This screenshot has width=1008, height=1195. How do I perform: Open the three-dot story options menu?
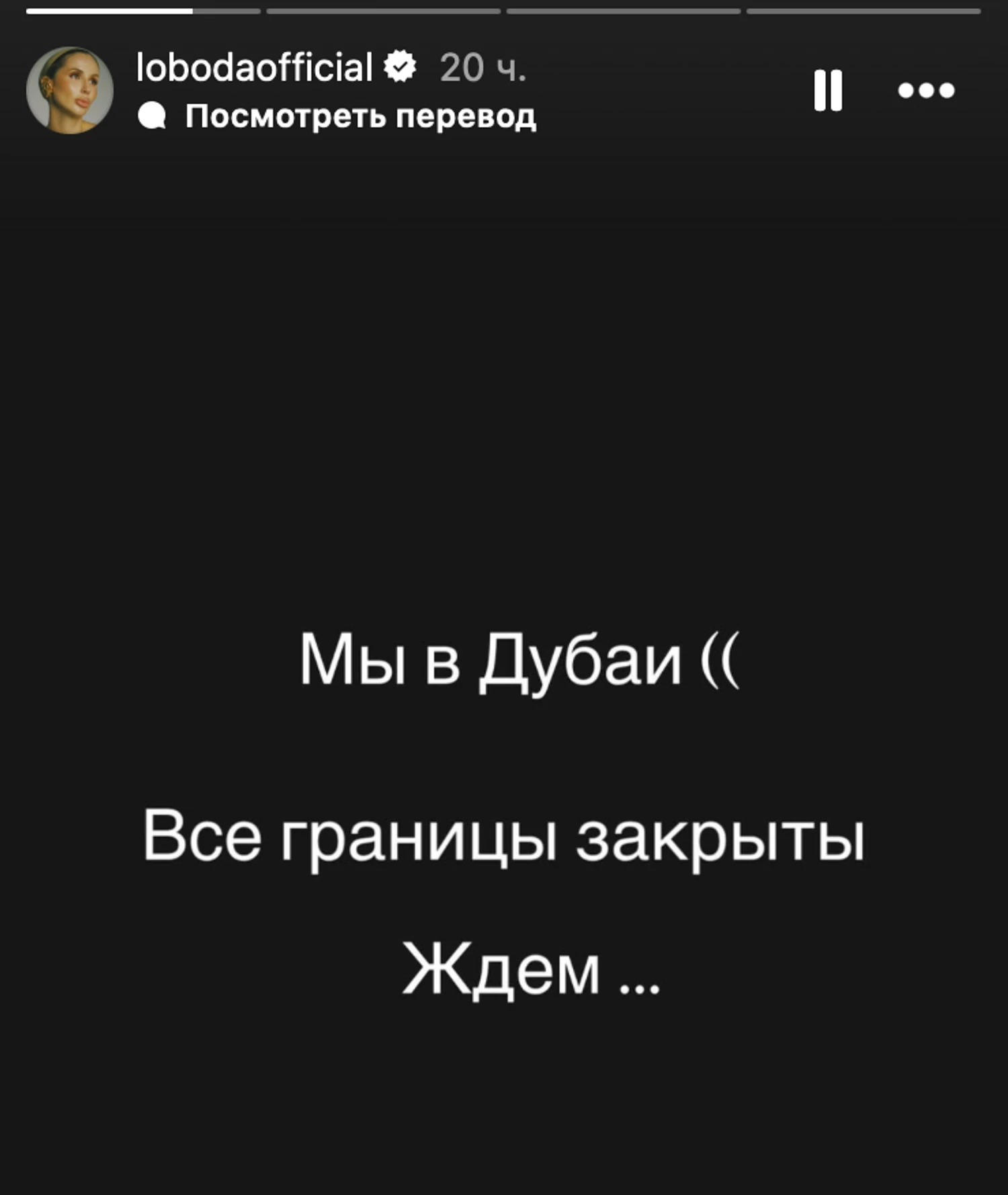point(926,90)
